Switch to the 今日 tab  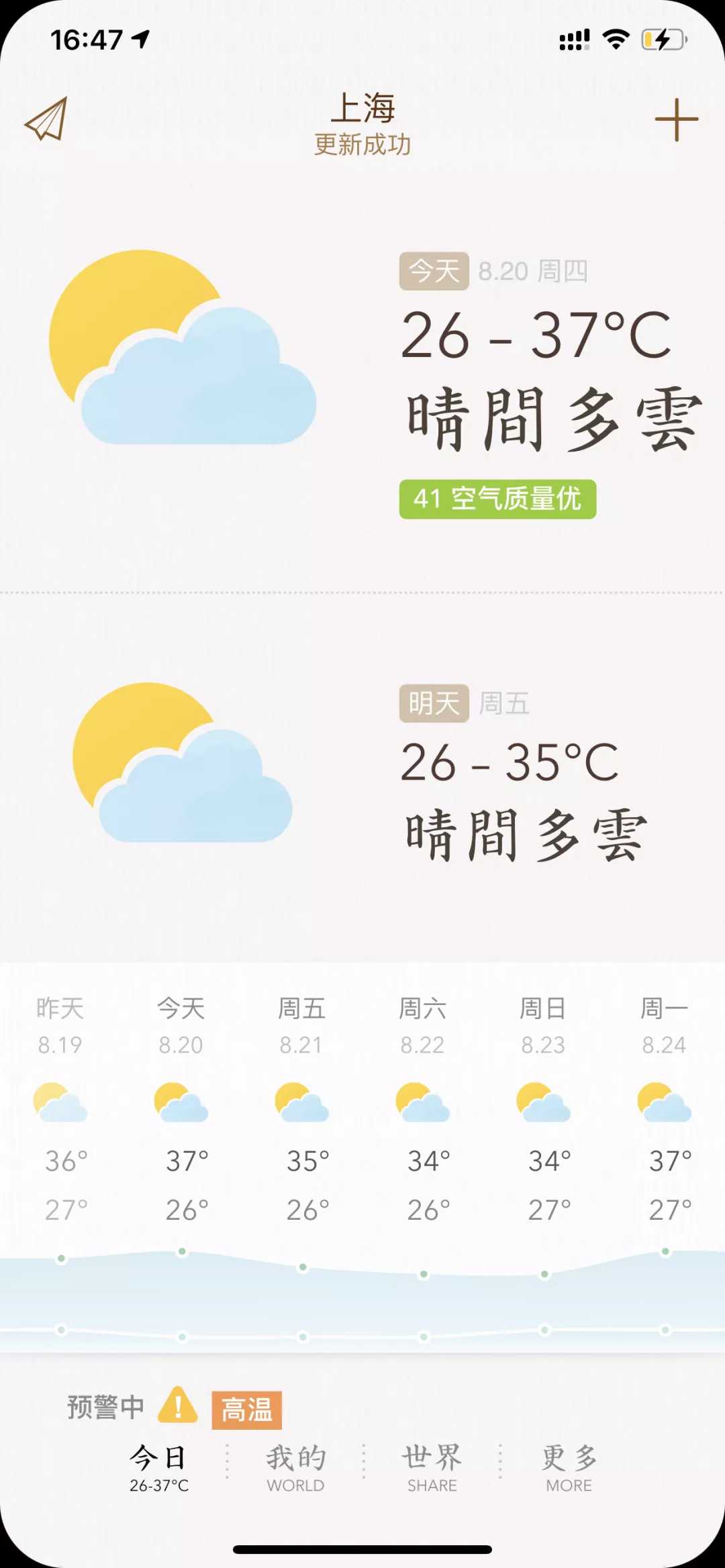pos(158,1468)
